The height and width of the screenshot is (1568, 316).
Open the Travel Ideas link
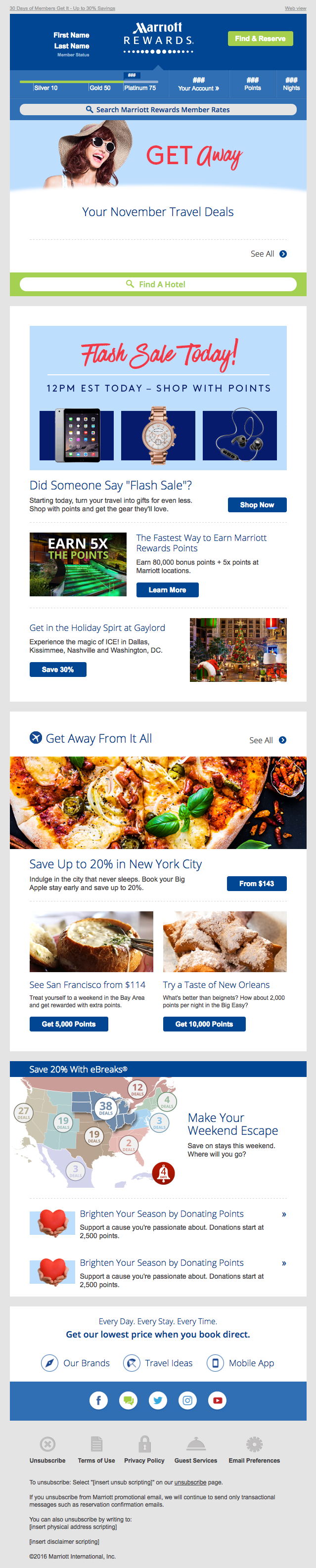[158, 1363]
